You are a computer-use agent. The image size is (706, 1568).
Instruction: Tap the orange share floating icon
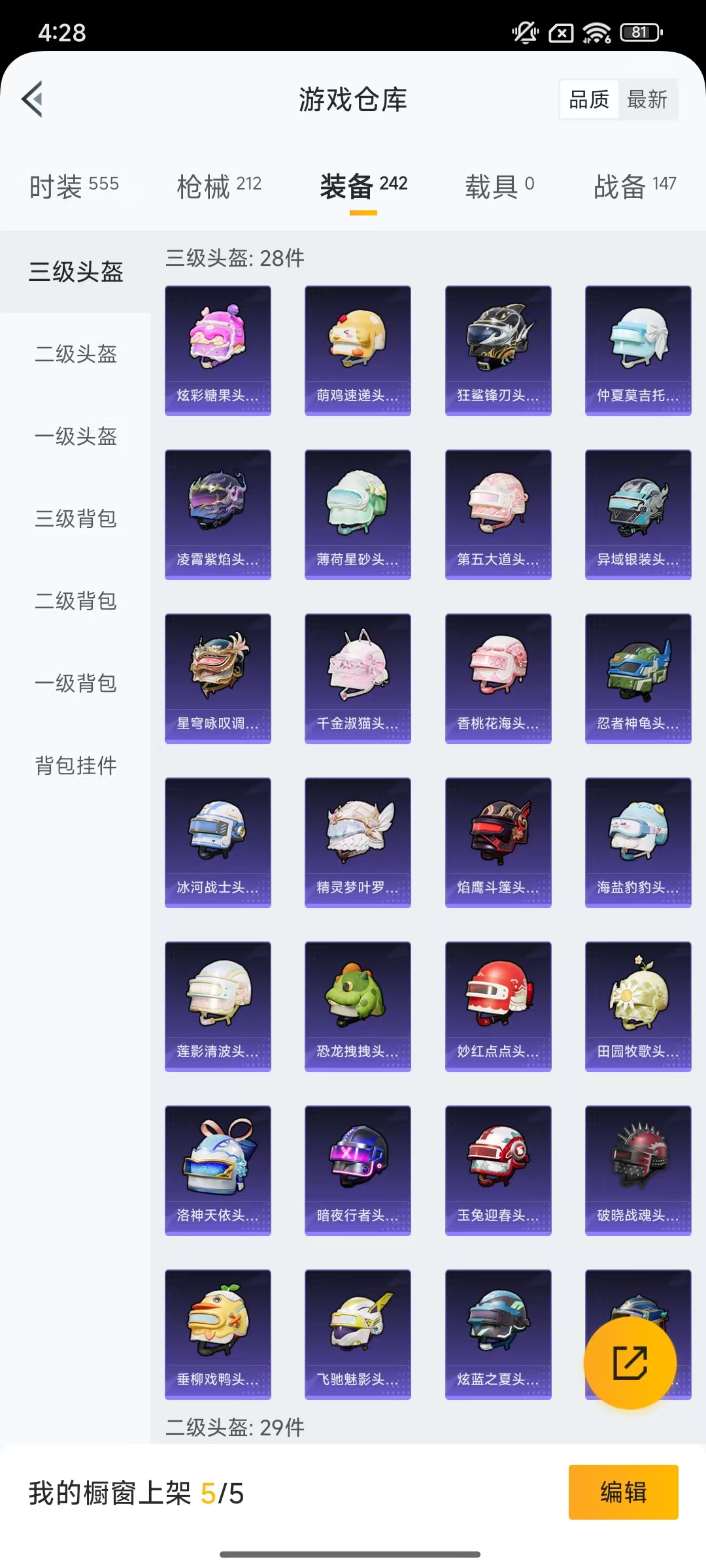pyautogui.click(x=630, y=1364)
